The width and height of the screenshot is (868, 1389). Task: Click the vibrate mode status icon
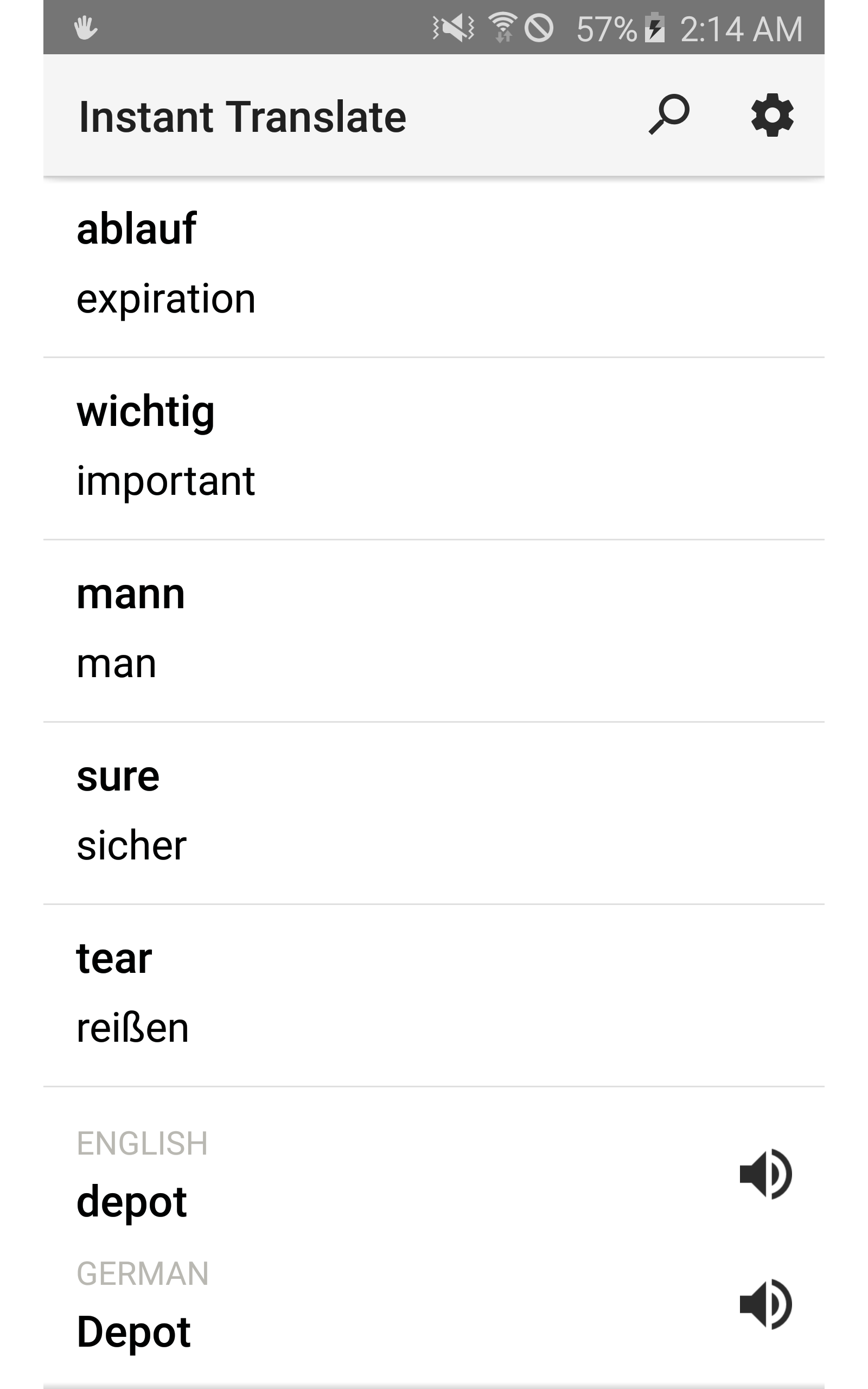click(x=454, y=27)
